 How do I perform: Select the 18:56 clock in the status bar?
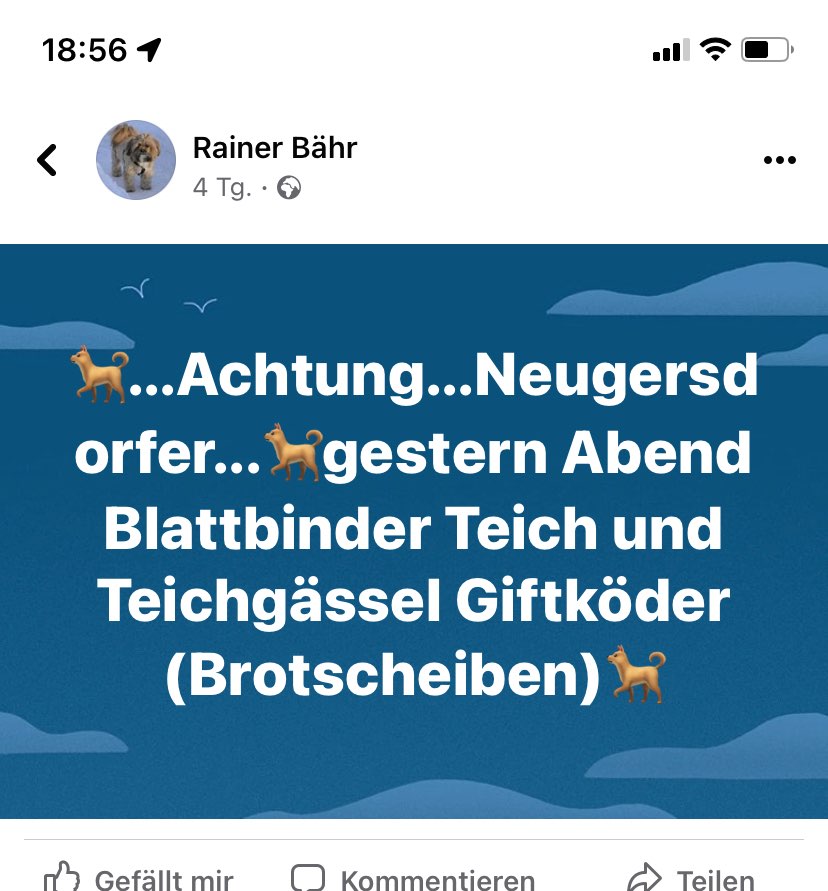point(87,46)
